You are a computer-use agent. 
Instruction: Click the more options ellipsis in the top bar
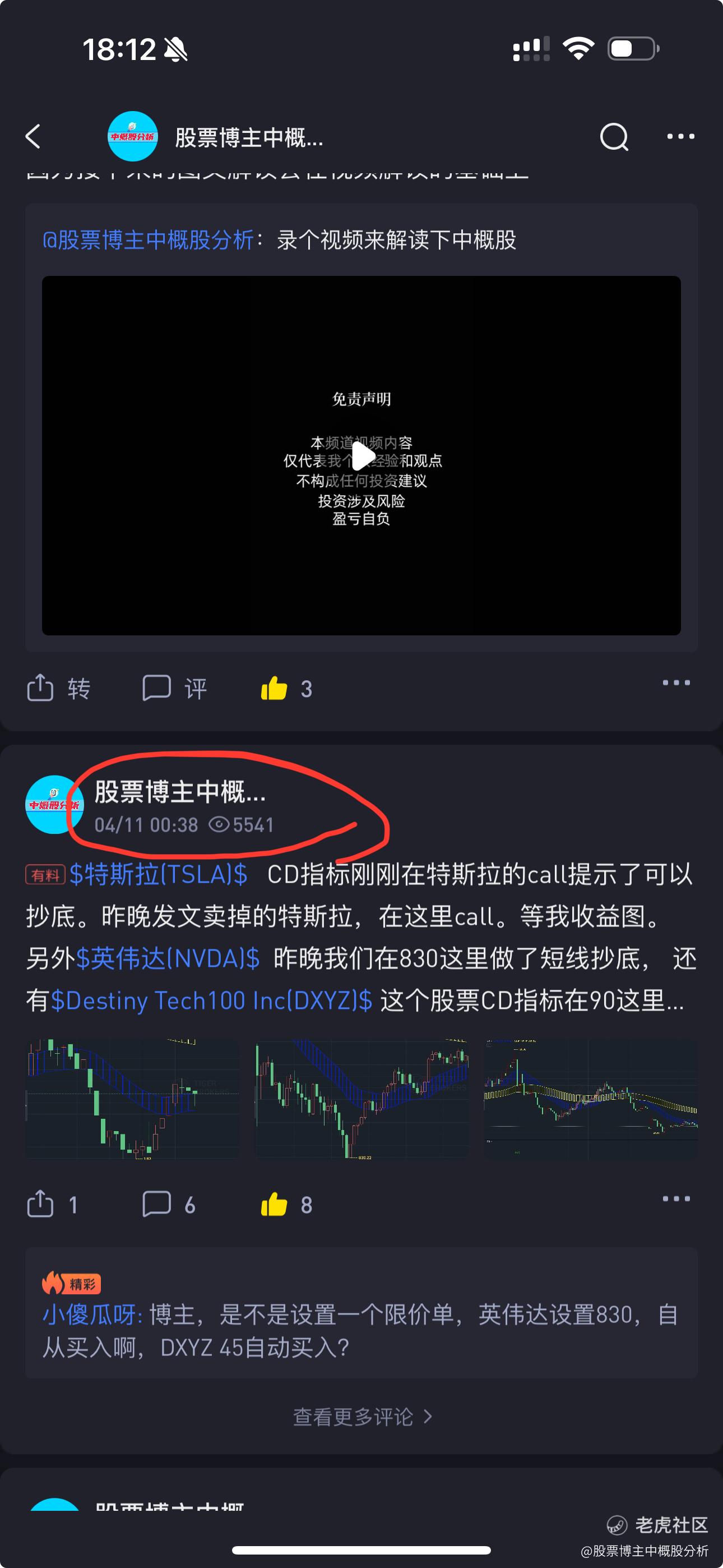click(x=680, y=136)
